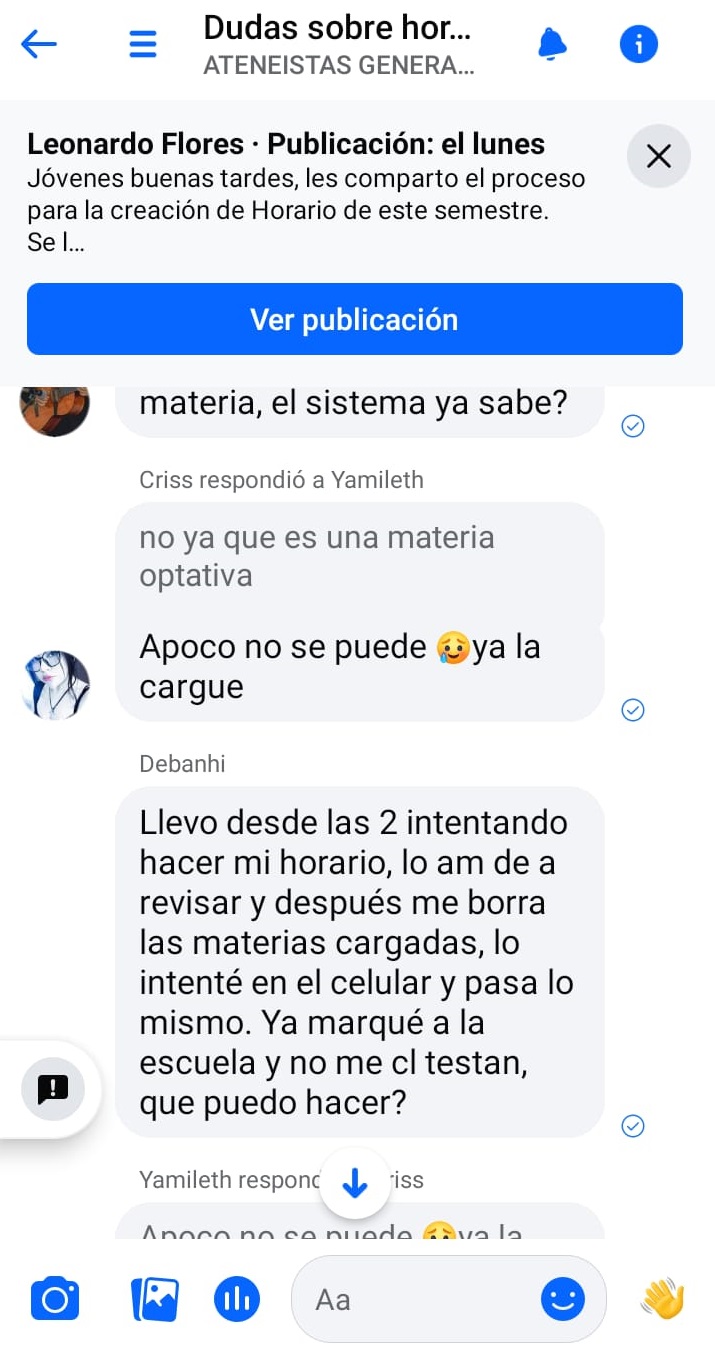Open Criss's profile picture
This screenshot has height=1355, width=715.
tap(56, 686)
